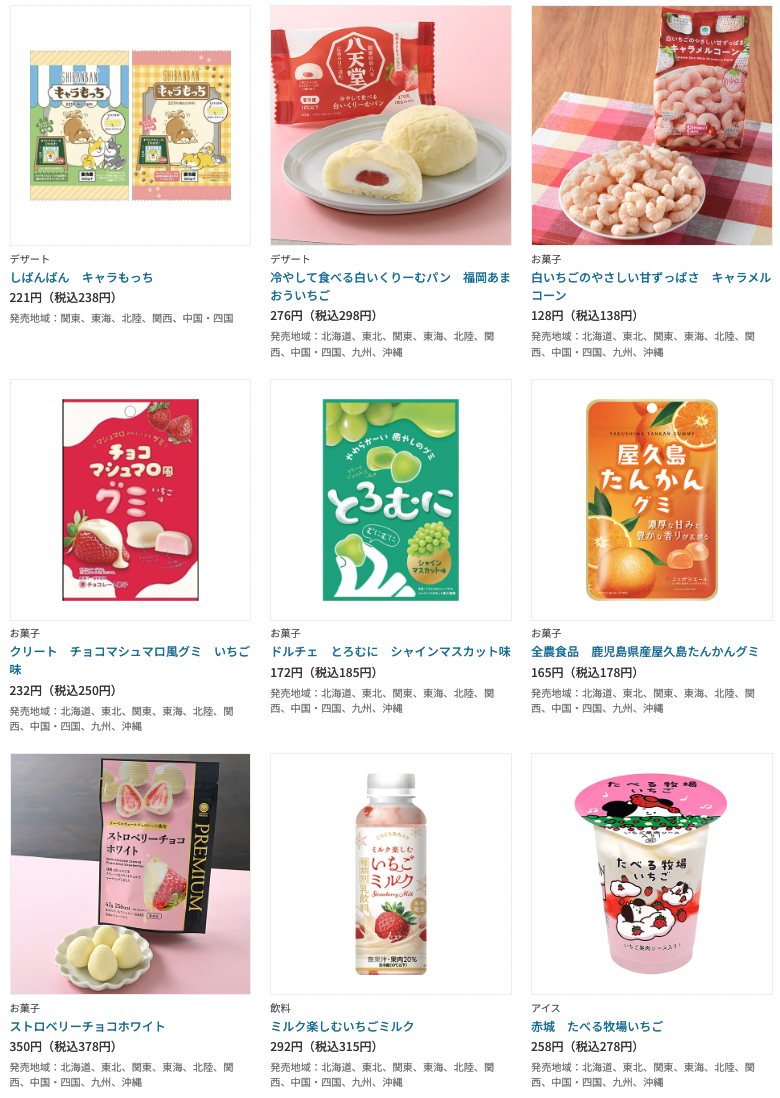The height and width of the screenshot is (1098, 780).
Task: Open the しばんばん キャラもっち title link
Action: 81,277
